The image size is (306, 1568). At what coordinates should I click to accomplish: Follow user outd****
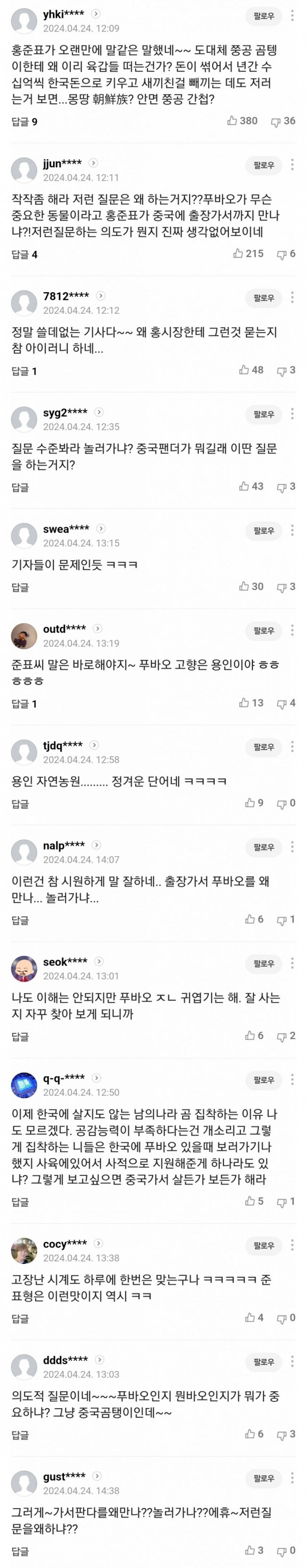click(x=263, y=630)
